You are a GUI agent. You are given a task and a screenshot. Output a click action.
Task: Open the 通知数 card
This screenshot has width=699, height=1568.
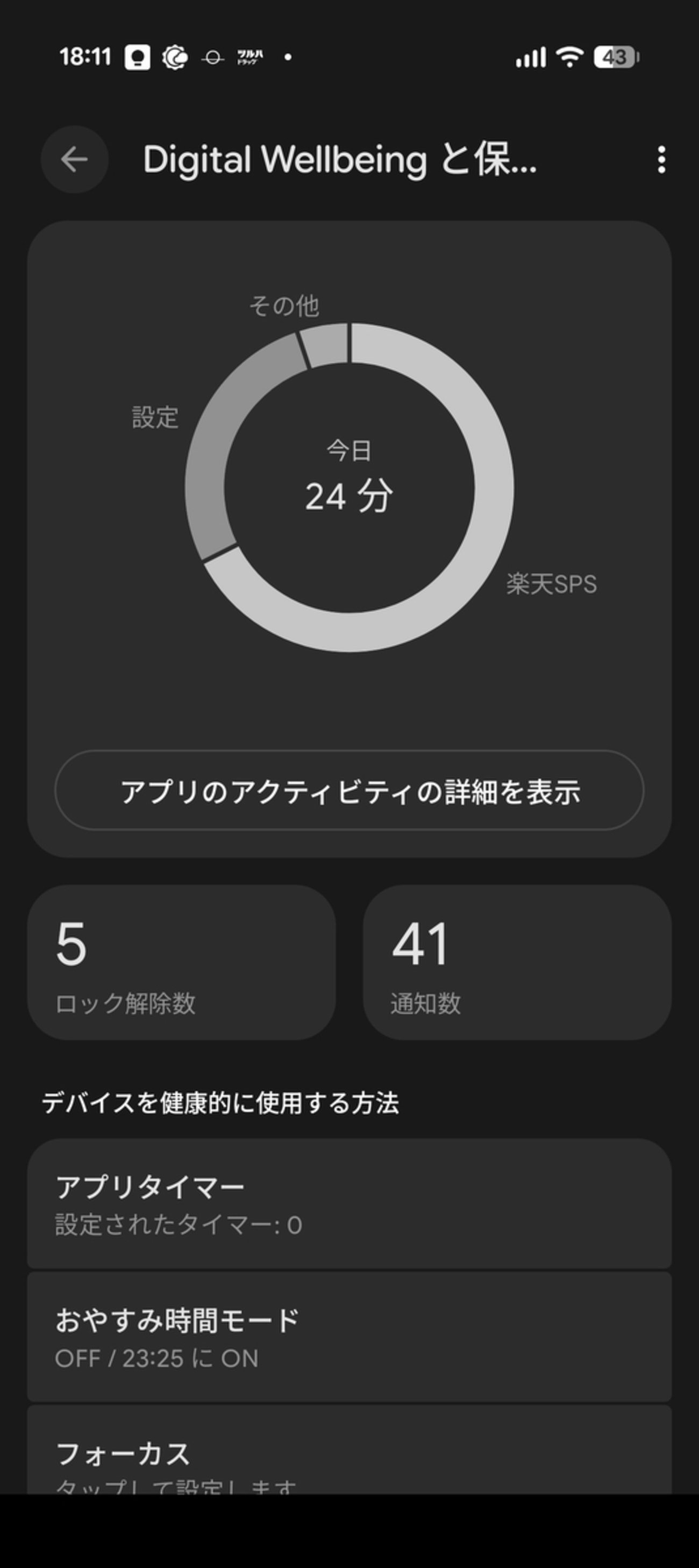click(517, 963)
